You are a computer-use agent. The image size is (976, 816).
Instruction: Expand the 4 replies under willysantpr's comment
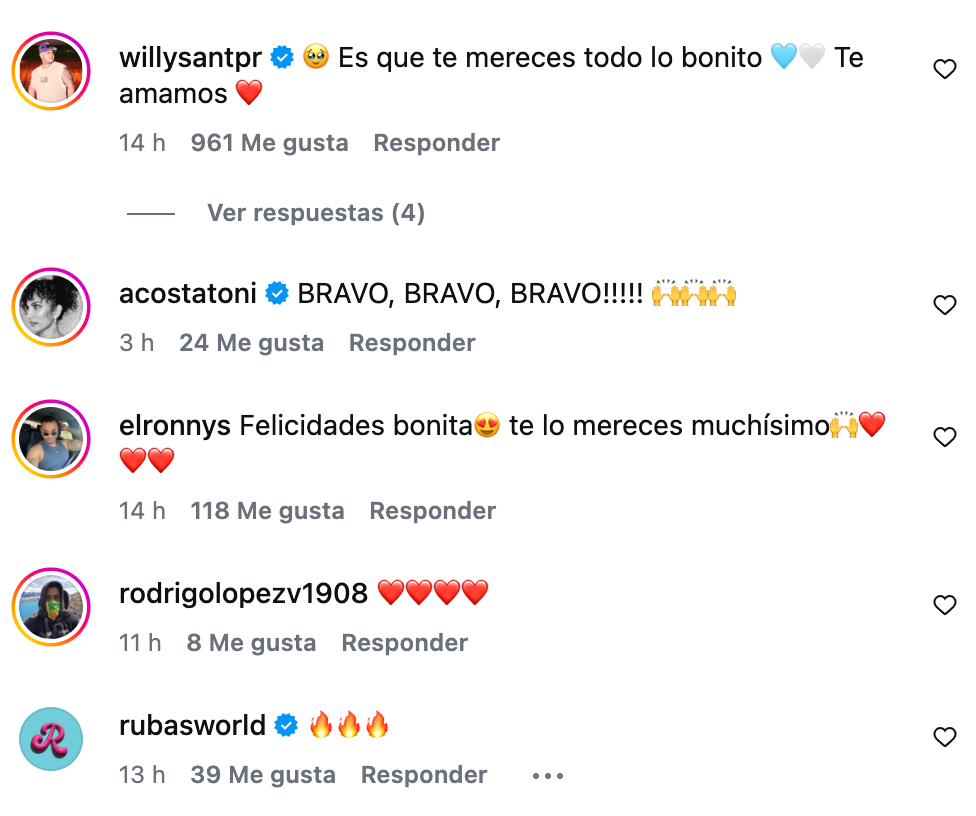[315, 213]
